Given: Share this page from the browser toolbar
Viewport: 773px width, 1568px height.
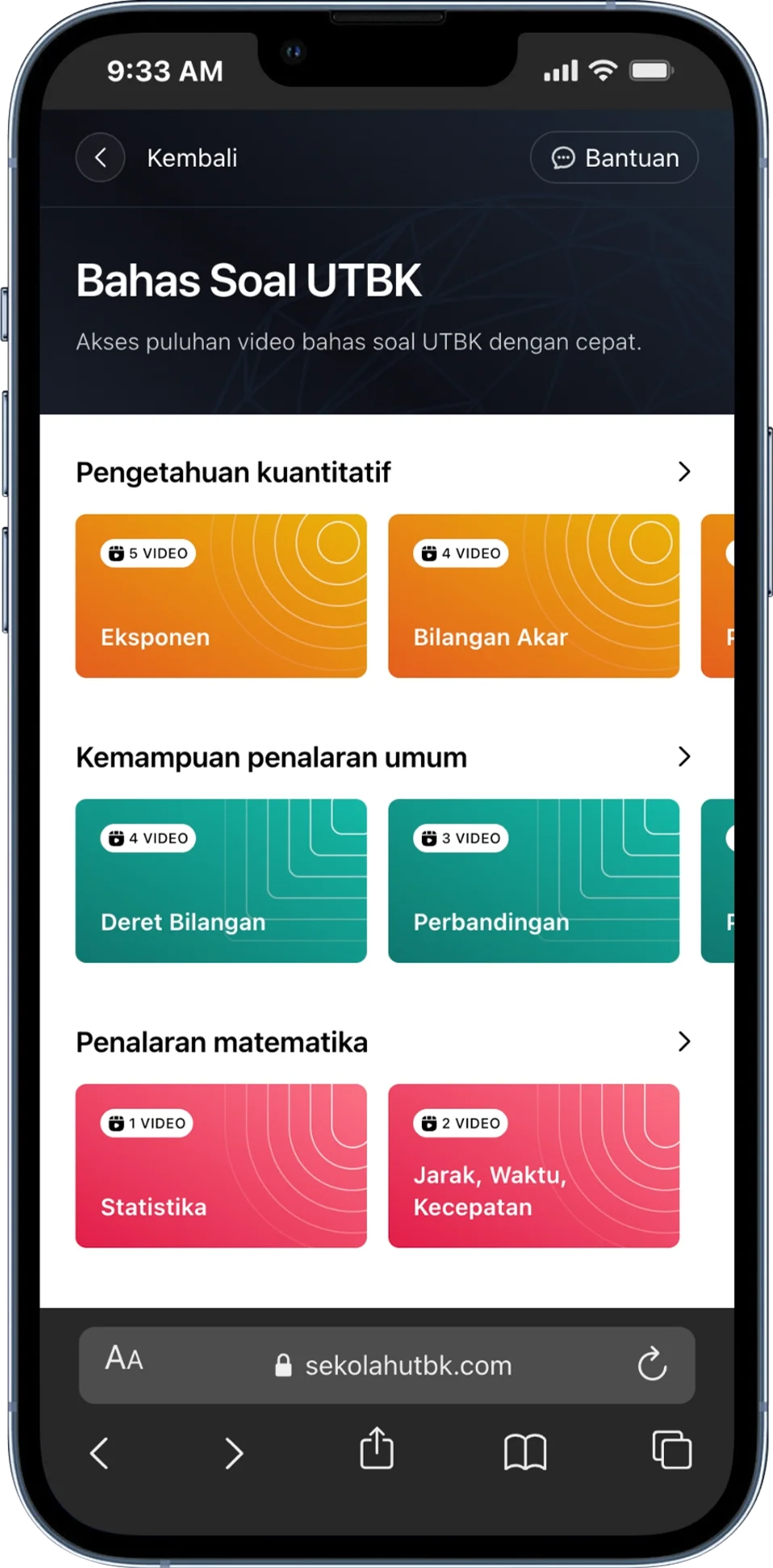Looking at the screenshot, I should pyautogui.click(x=377, y=1449).
